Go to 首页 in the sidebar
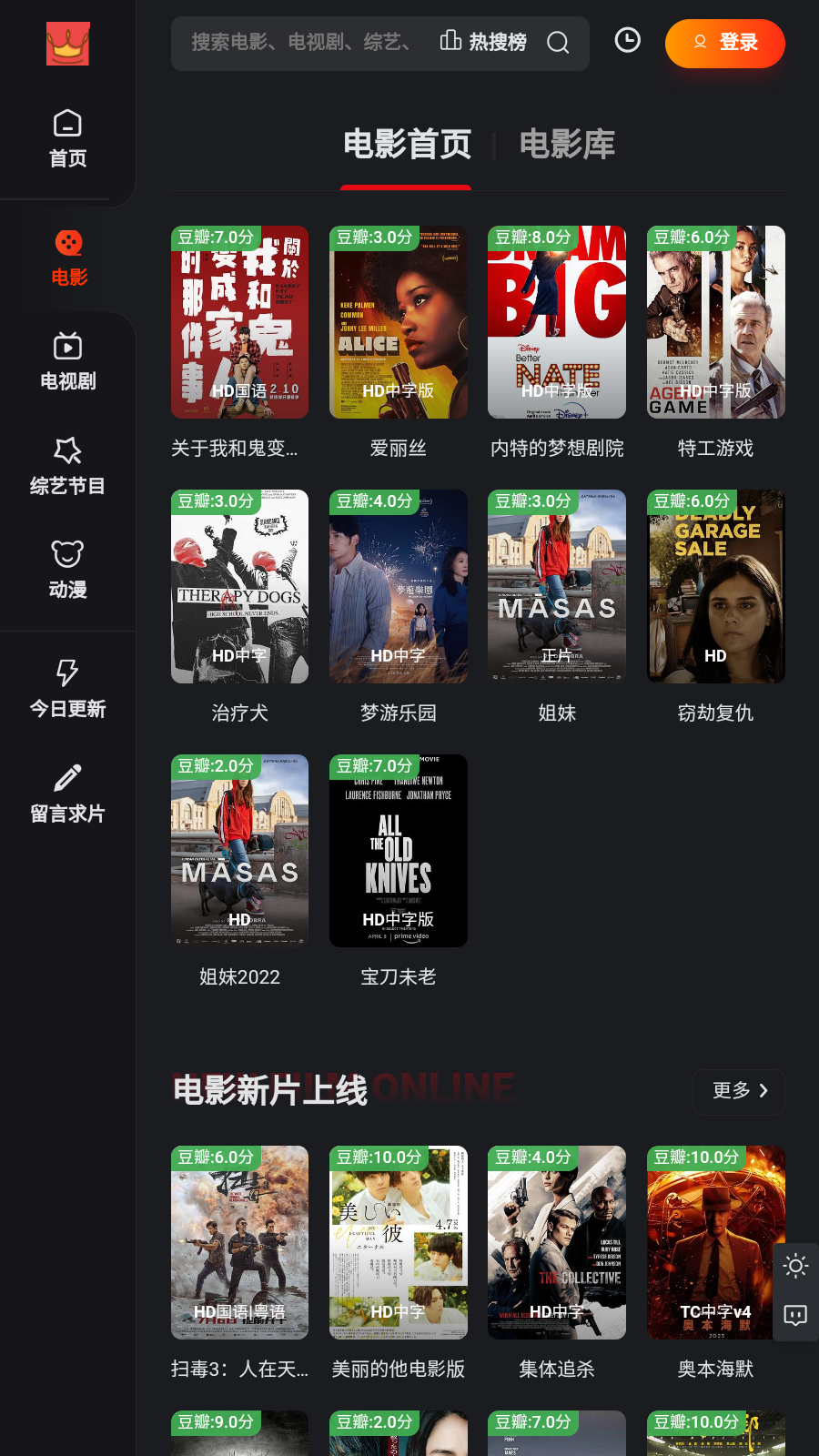This screenshot has height=1456, width=819. coord(68,139)
